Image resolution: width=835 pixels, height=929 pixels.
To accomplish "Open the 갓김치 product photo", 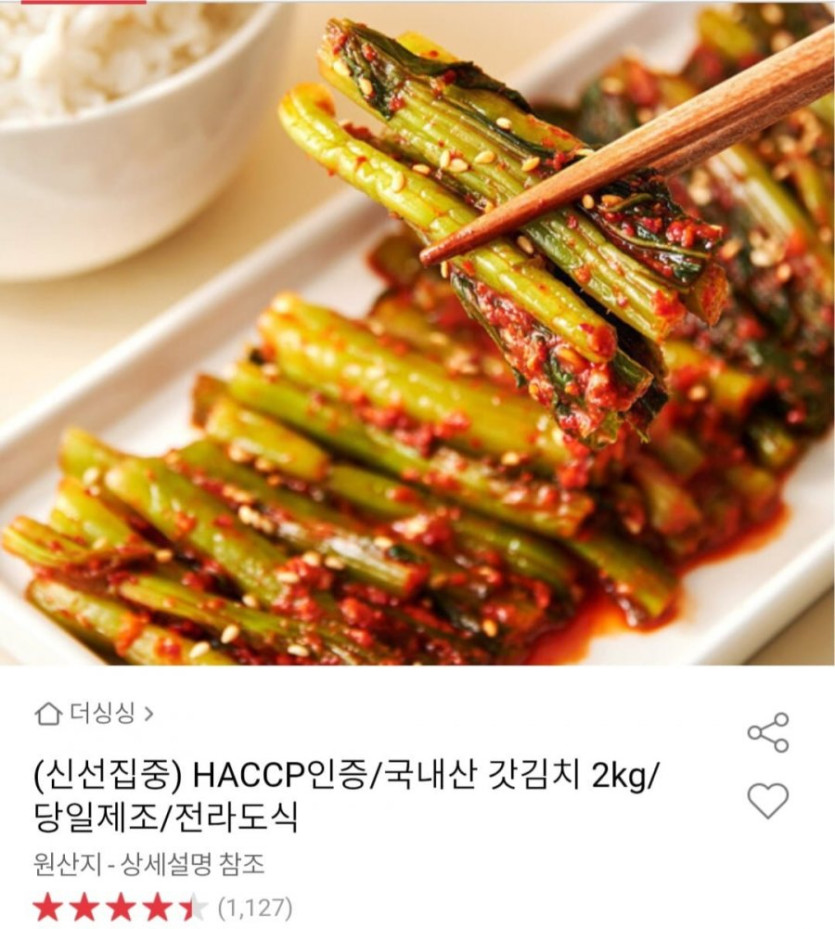I will point(417,332).
